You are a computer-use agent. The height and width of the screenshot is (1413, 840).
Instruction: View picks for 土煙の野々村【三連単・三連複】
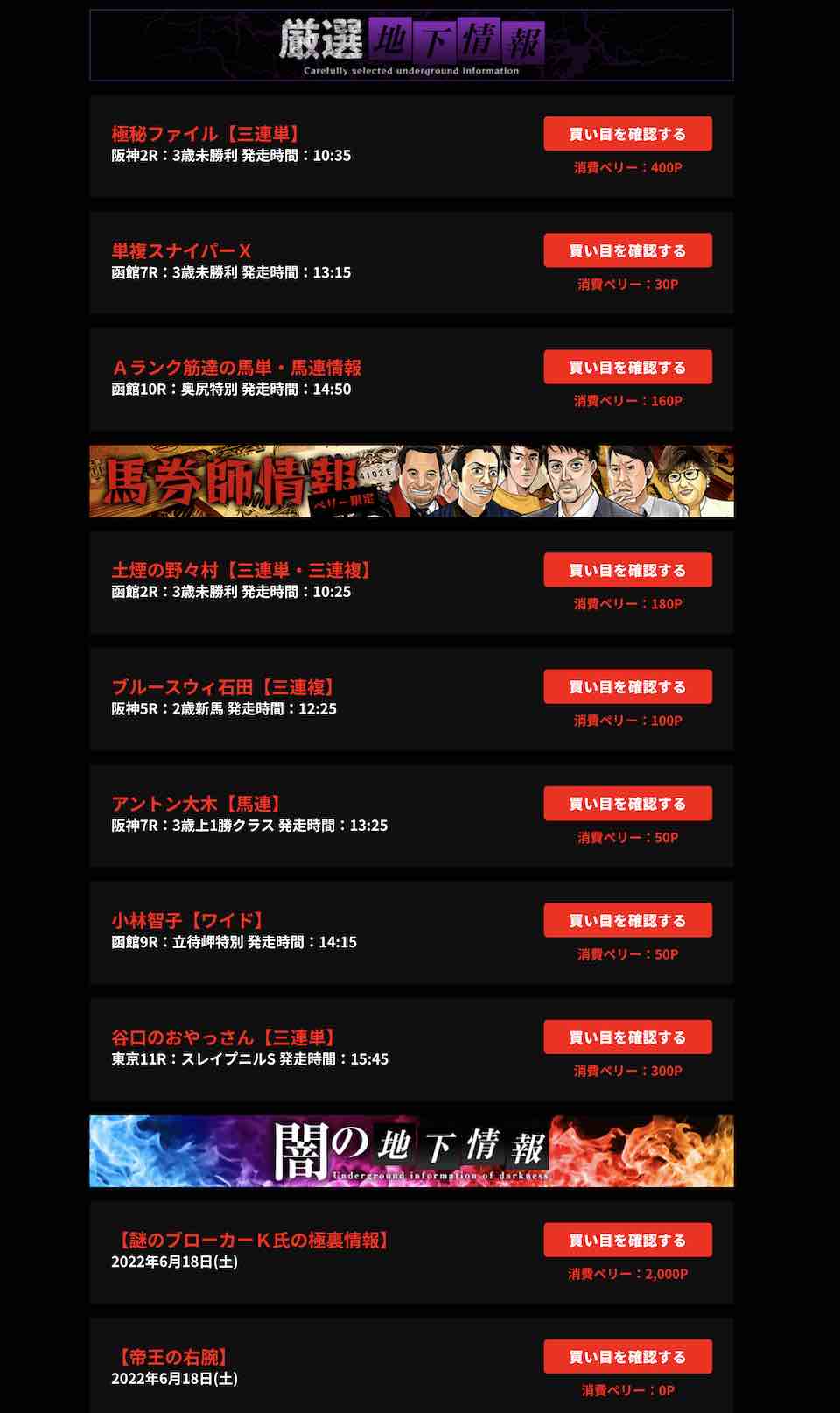627,570
